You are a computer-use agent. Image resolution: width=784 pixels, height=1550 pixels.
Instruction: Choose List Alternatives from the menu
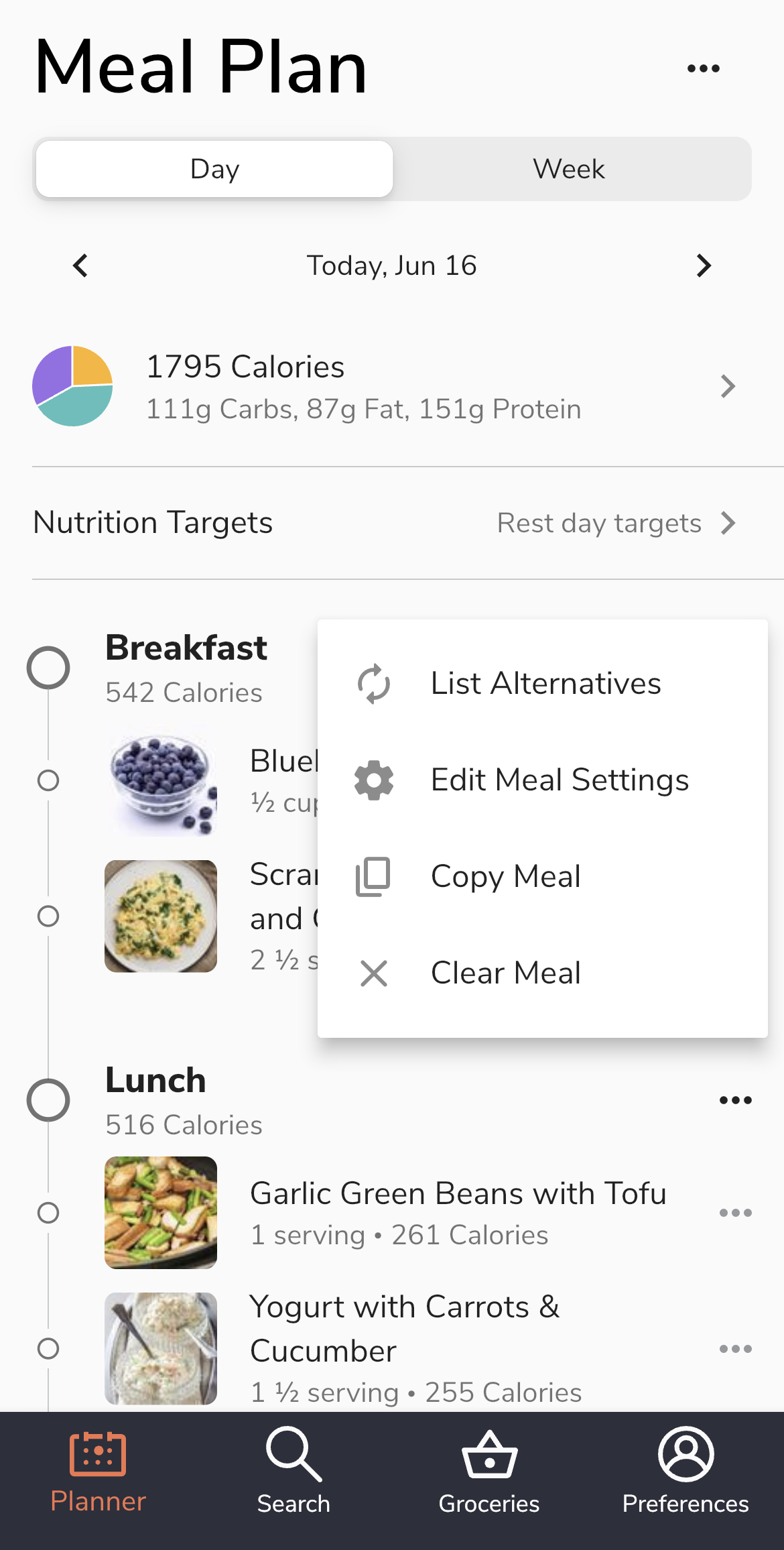[544, 684]
